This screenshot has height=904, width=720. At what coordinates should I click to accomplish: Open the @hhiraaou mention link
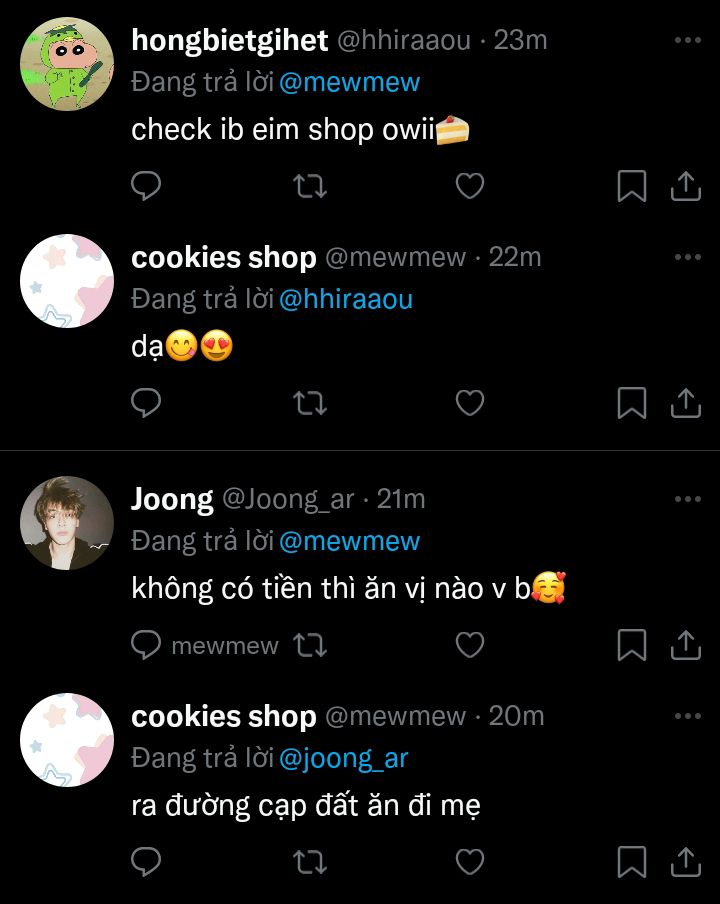click(x=346, y=300)
